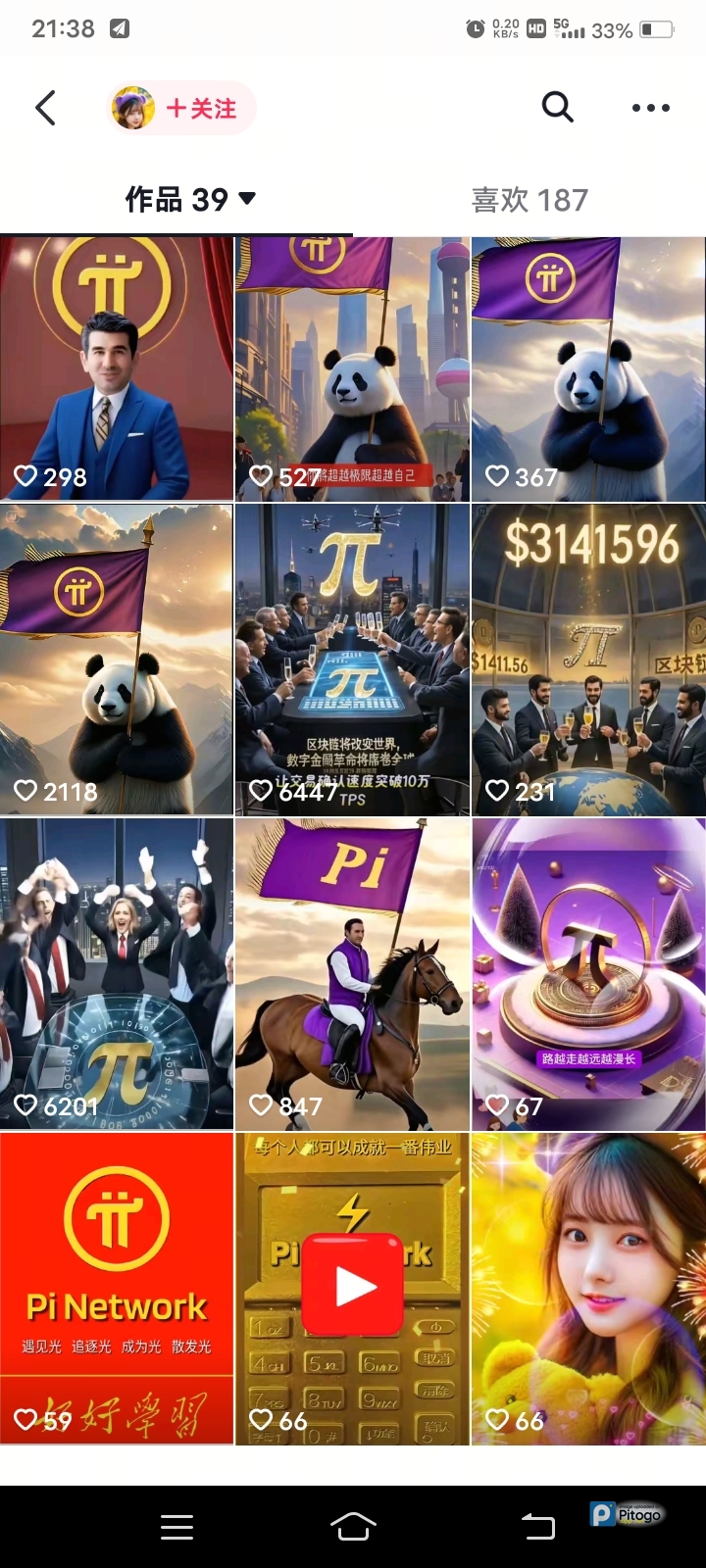Screen dimensions: 706x1568
Task: Open the three-dot overflow menu
Action: click(x=650, y=108)
